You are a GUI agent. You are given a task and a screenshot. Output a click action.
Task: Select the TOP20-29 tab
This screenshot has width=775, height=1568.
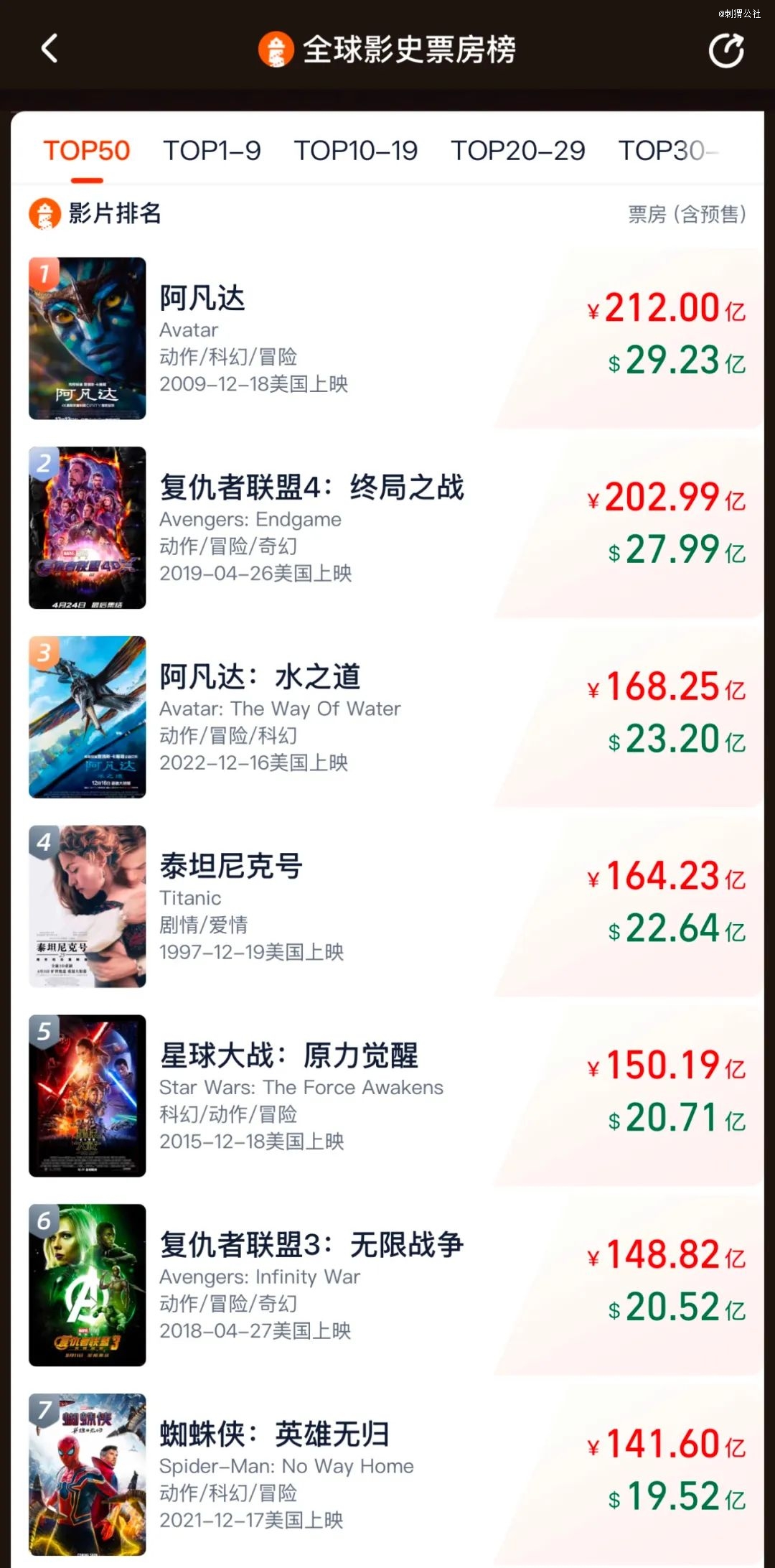518,151
